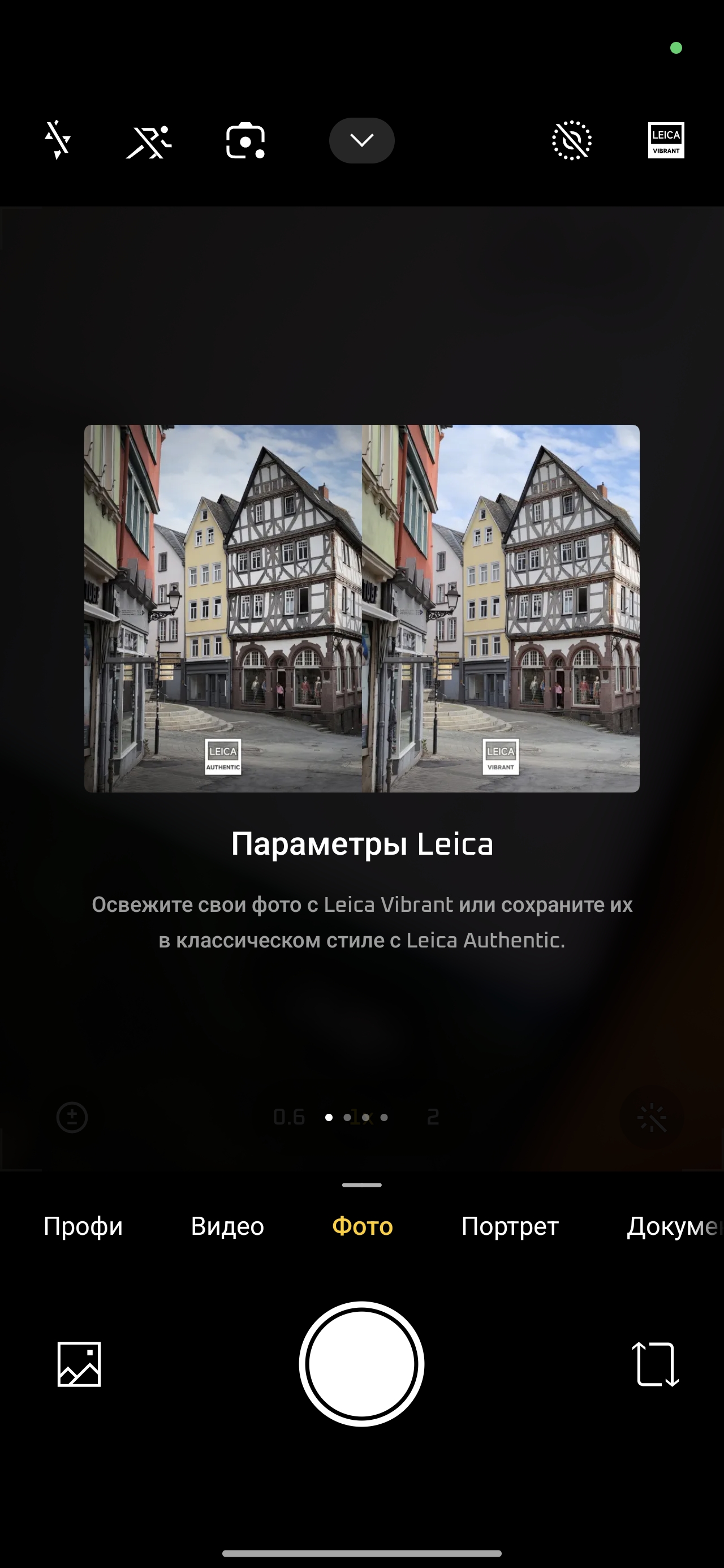Switch to Документы mode
Screen dimensions: 724x1568
click(x=673, y=1226)
